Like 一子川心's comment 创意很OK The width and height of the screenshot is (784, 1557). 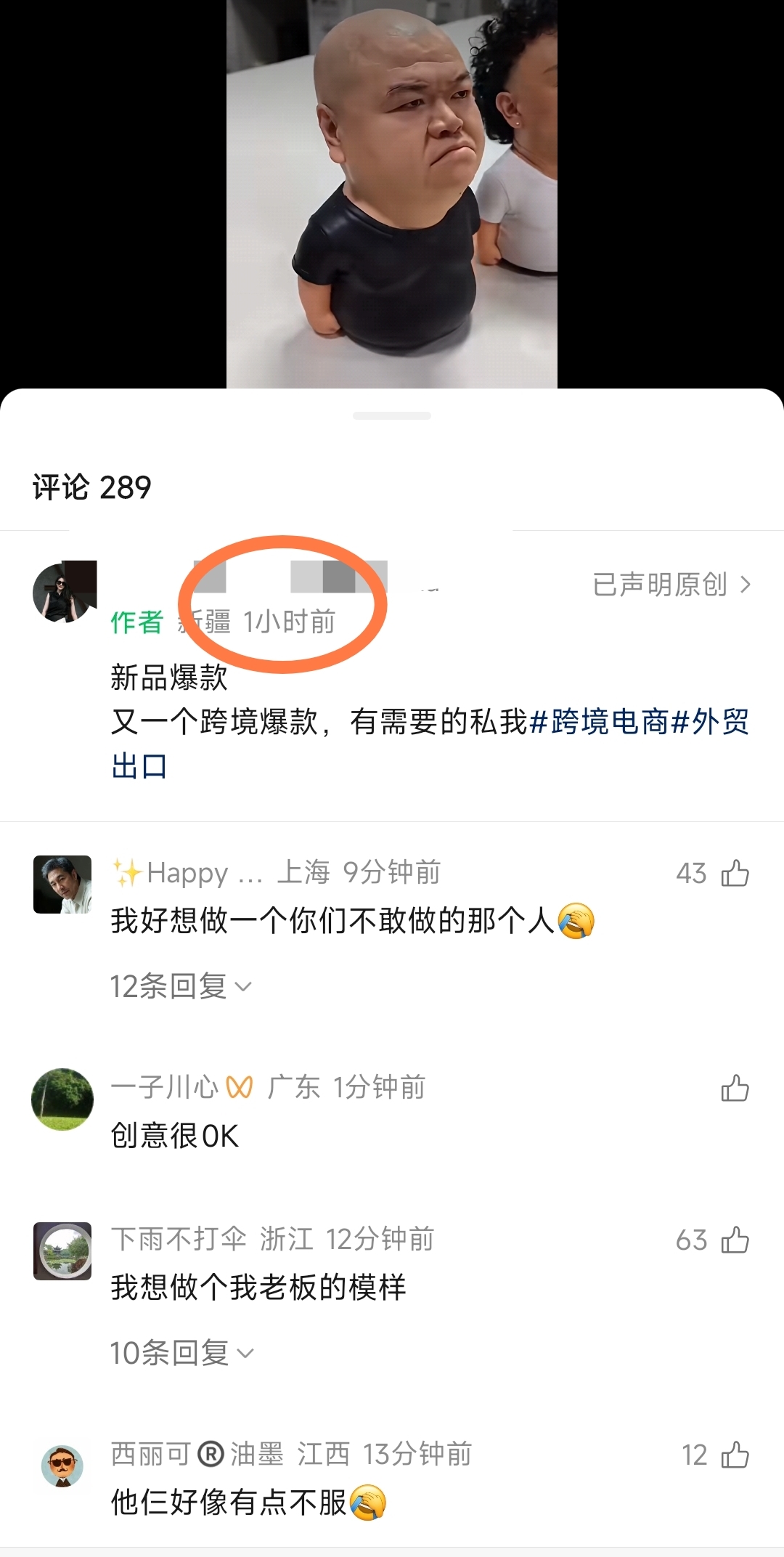735,1088
